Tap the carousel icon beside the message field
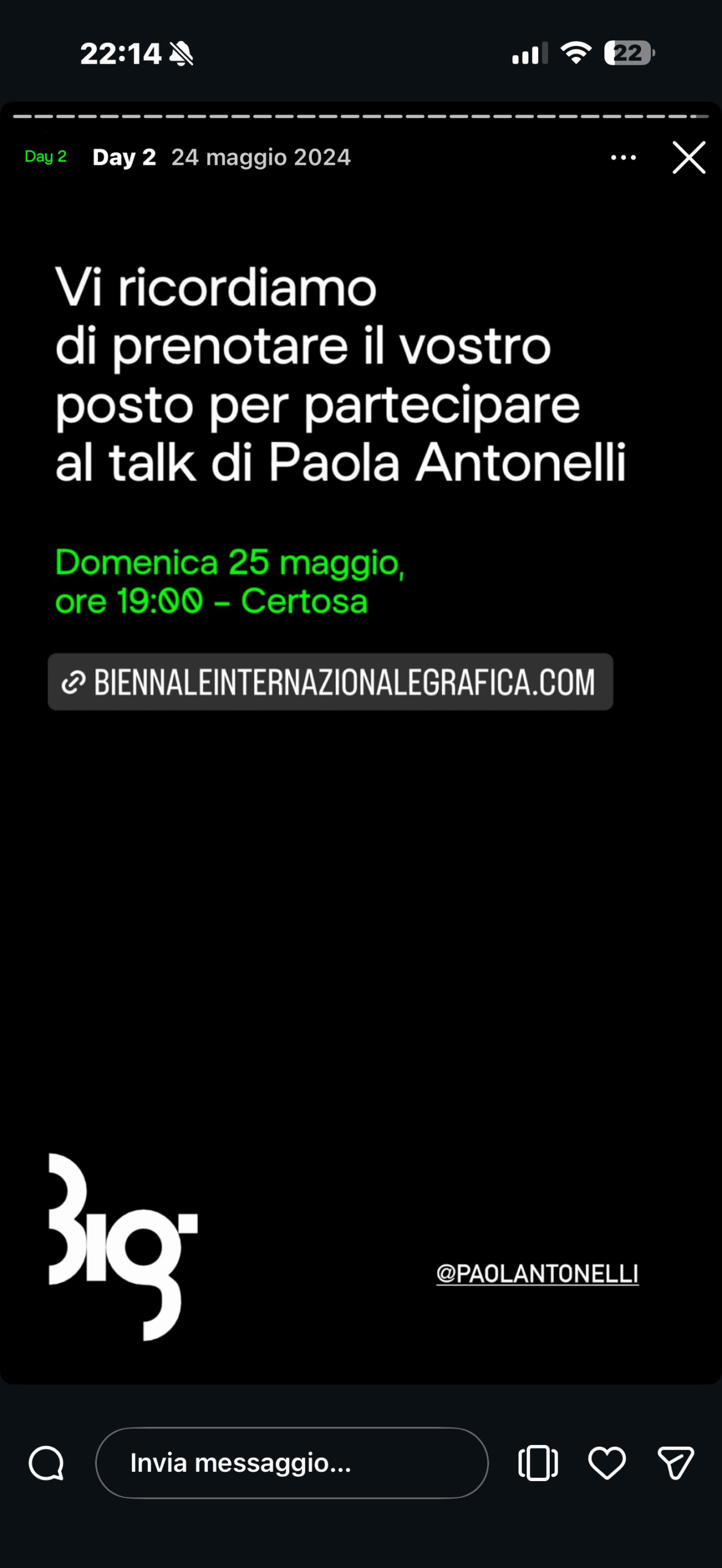The width and height of the screenshot is (722, 1568). pos(538,1463)
